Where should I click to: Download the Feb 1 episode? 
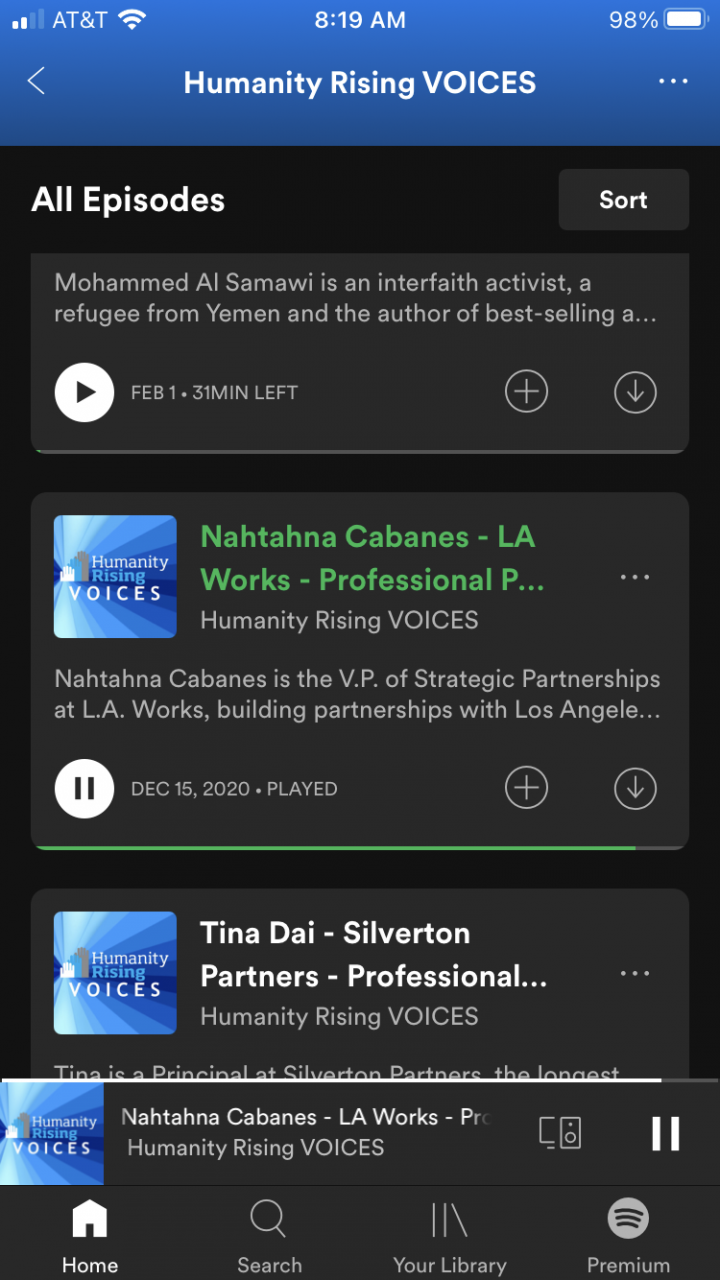(635, 393)
